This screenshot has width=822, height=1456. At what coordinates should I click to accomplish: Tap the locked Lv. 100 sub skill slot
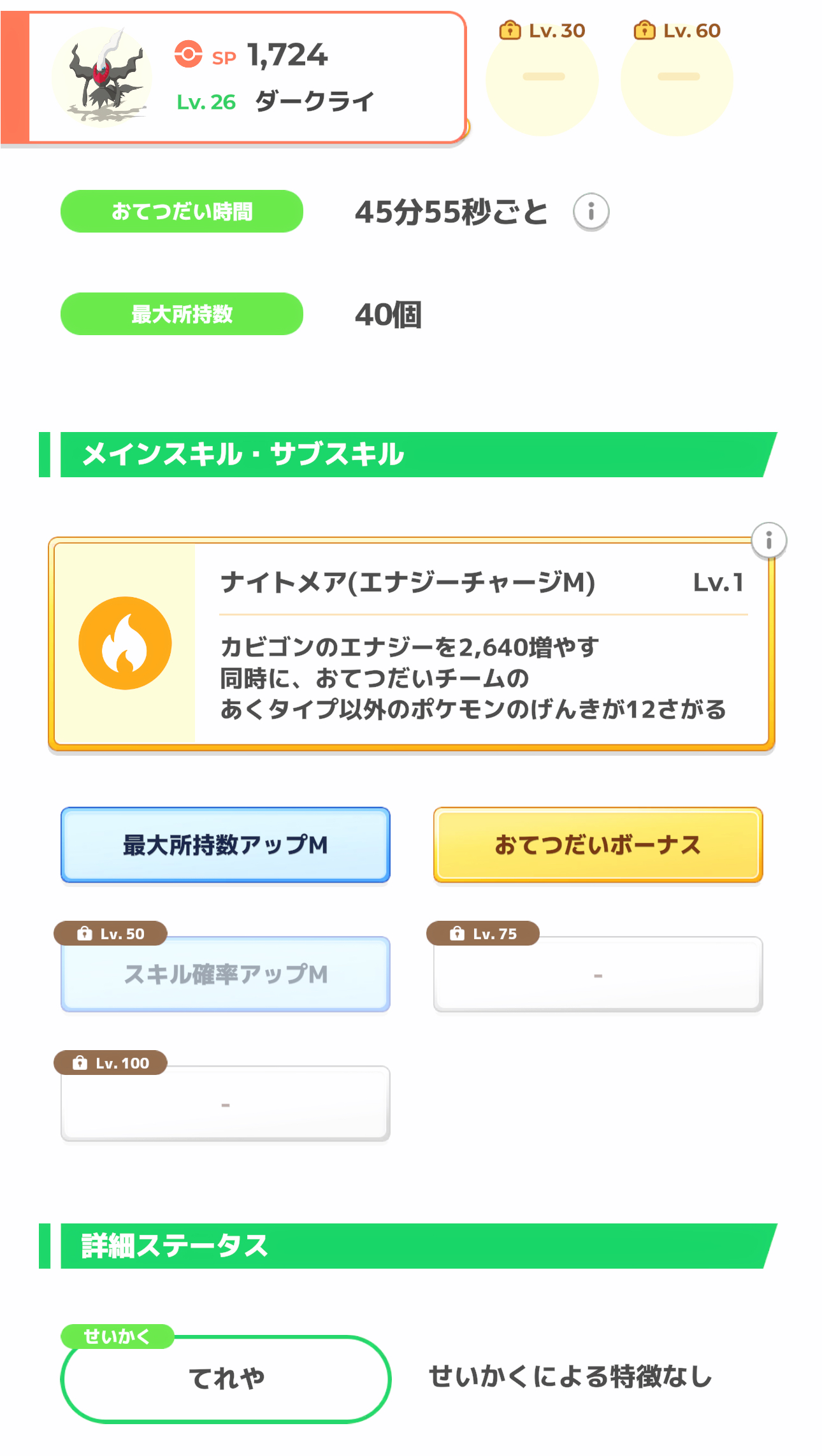point(226,1103)
